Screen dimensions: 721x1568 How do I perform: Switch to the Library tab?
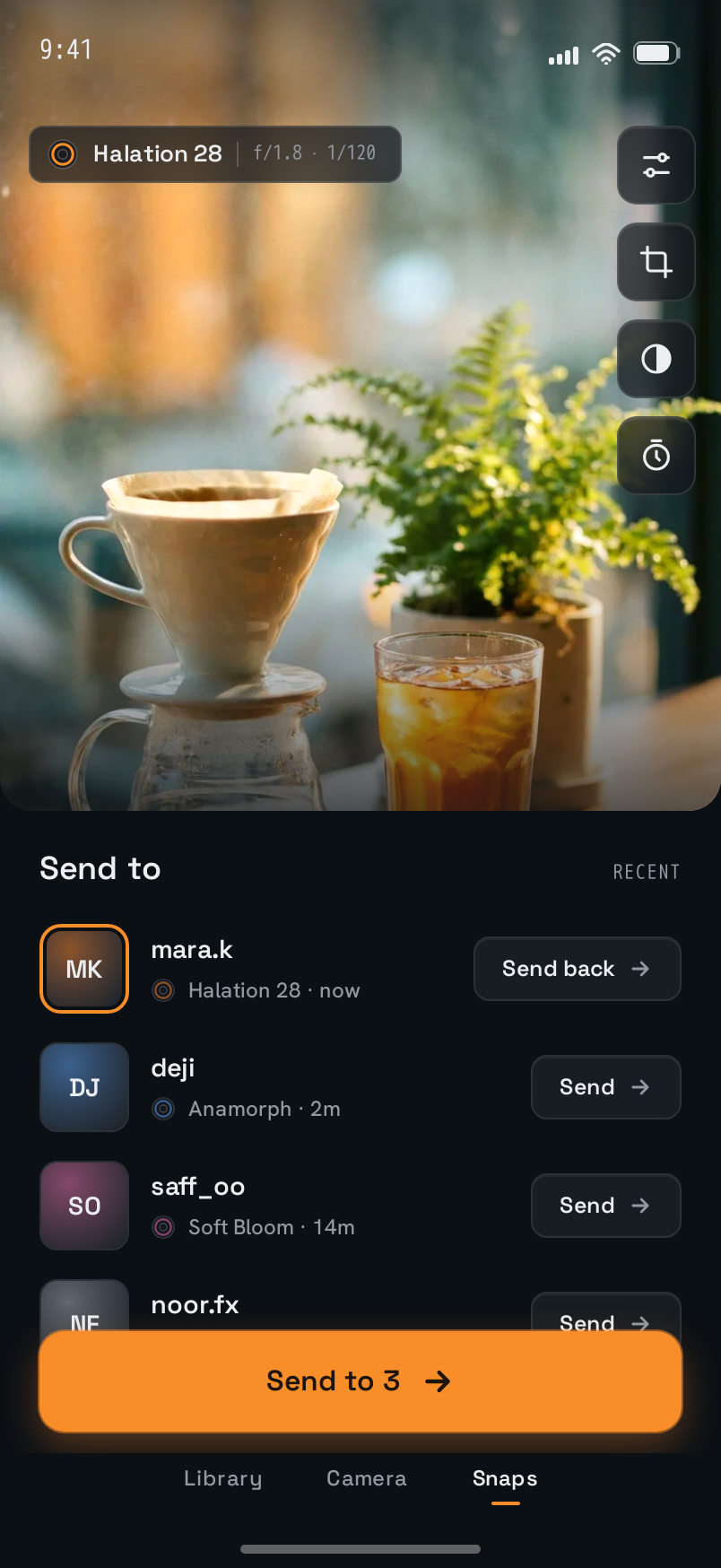(x=223, y=1478)
